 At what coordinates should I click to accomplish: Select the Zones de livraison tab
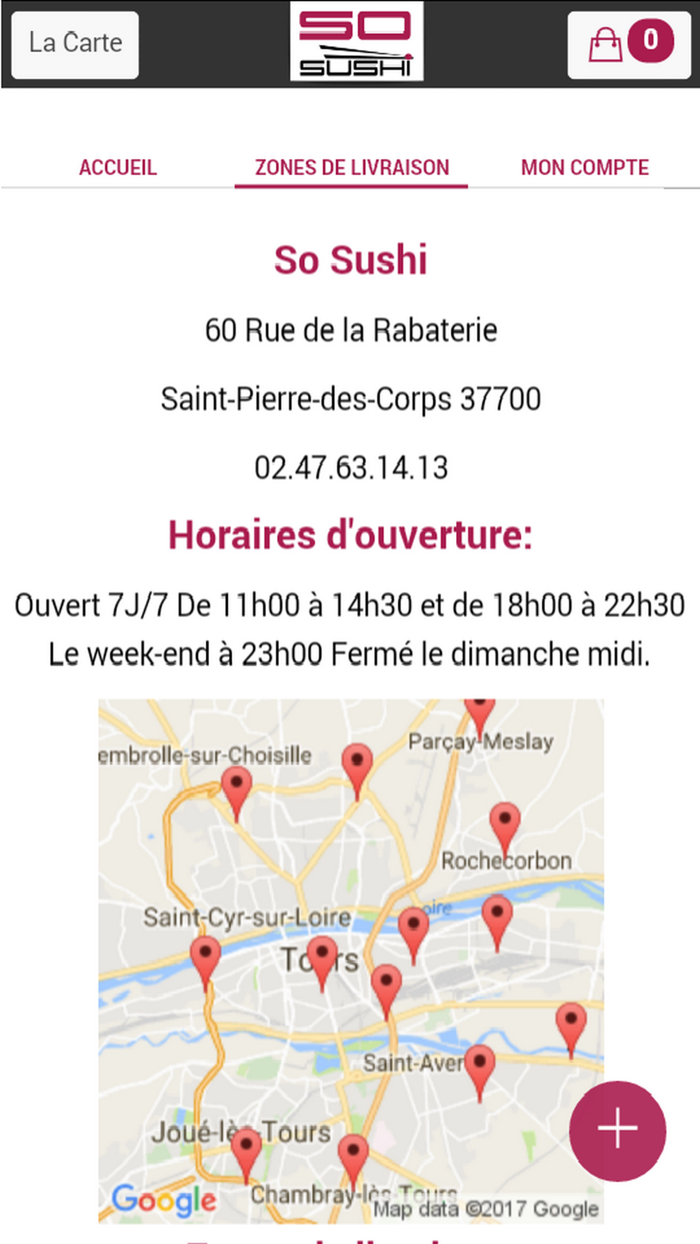pos(352,168)
